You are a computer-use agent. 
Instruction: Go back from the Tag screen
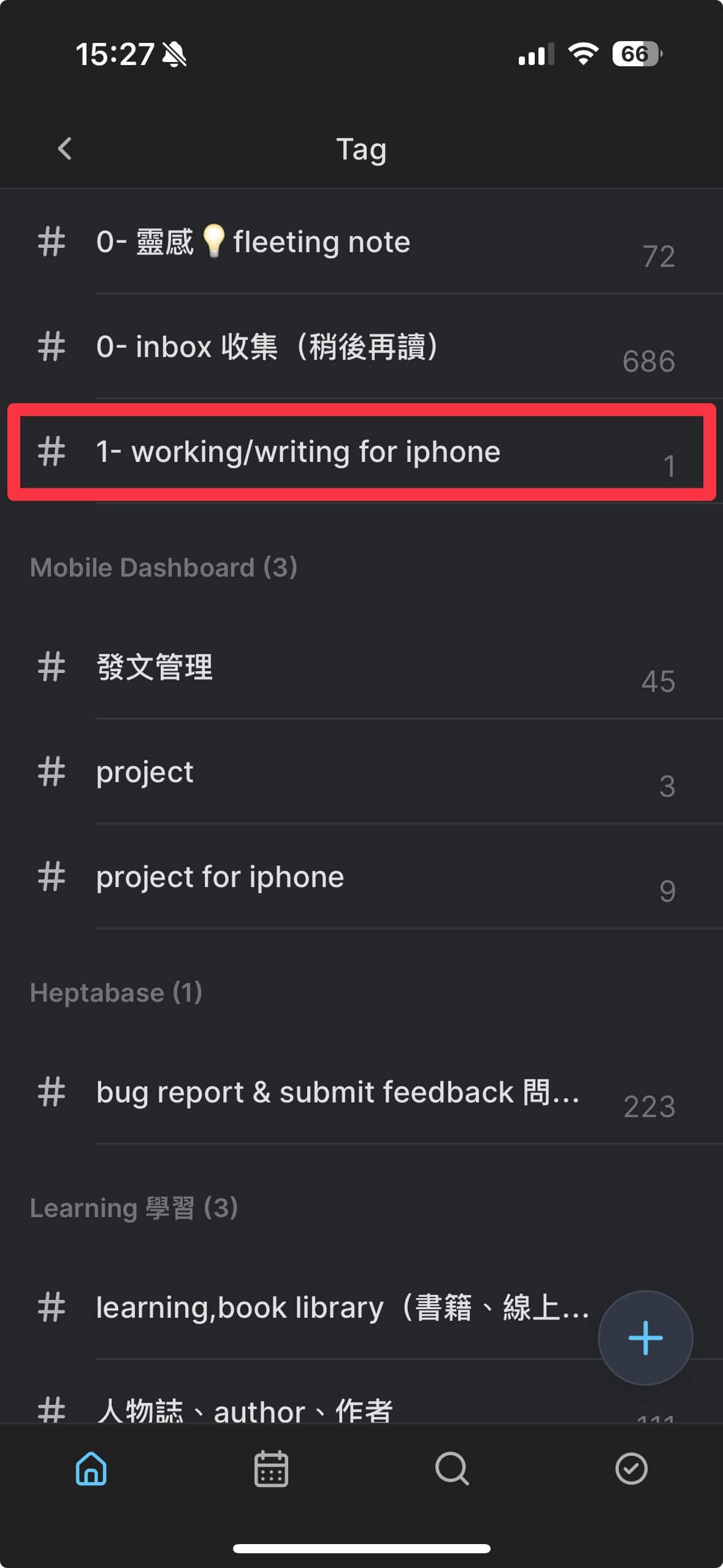coord(65,149)
